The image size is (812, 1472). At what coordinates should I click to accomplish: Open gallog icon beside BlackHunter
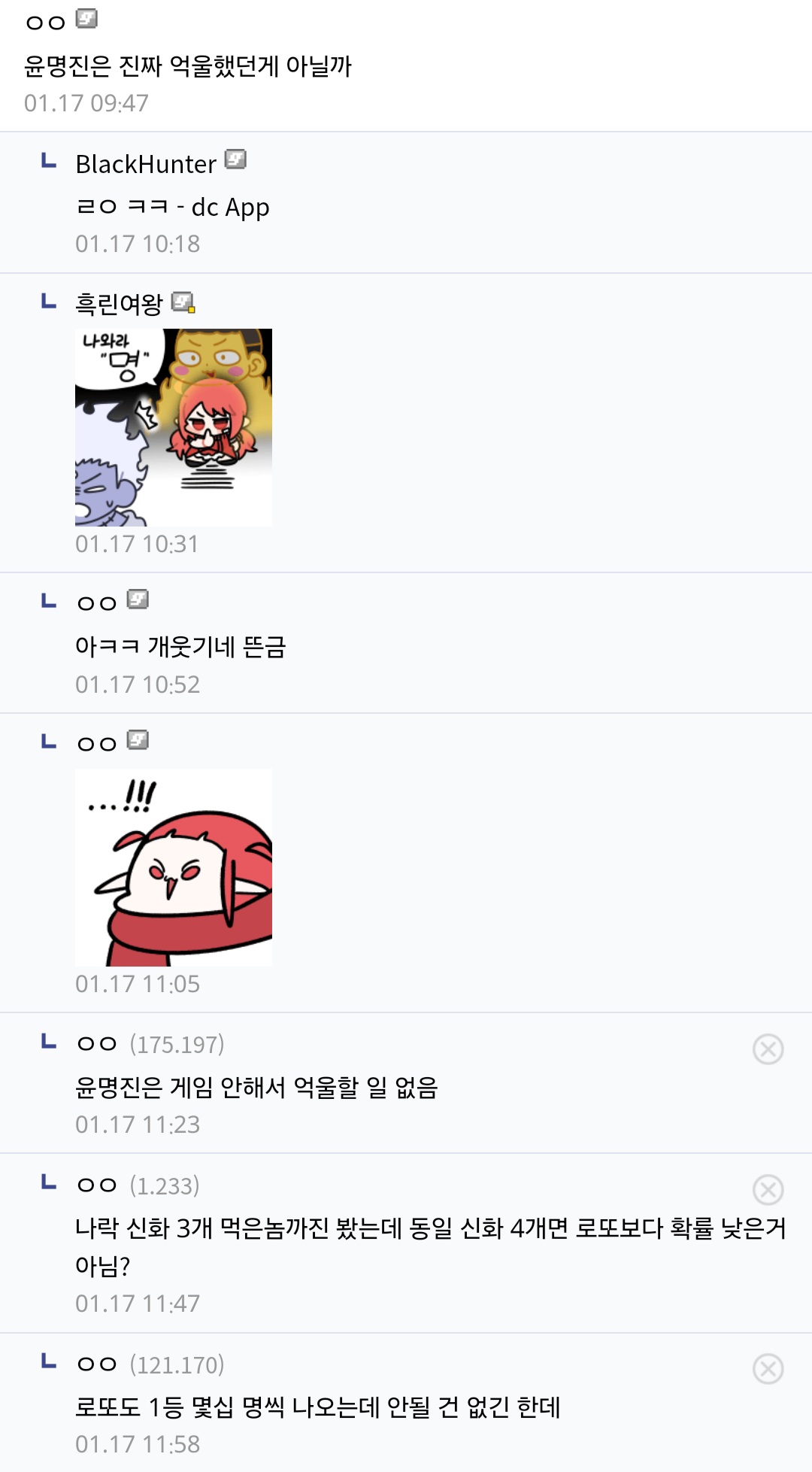click(x=235, y=159)
